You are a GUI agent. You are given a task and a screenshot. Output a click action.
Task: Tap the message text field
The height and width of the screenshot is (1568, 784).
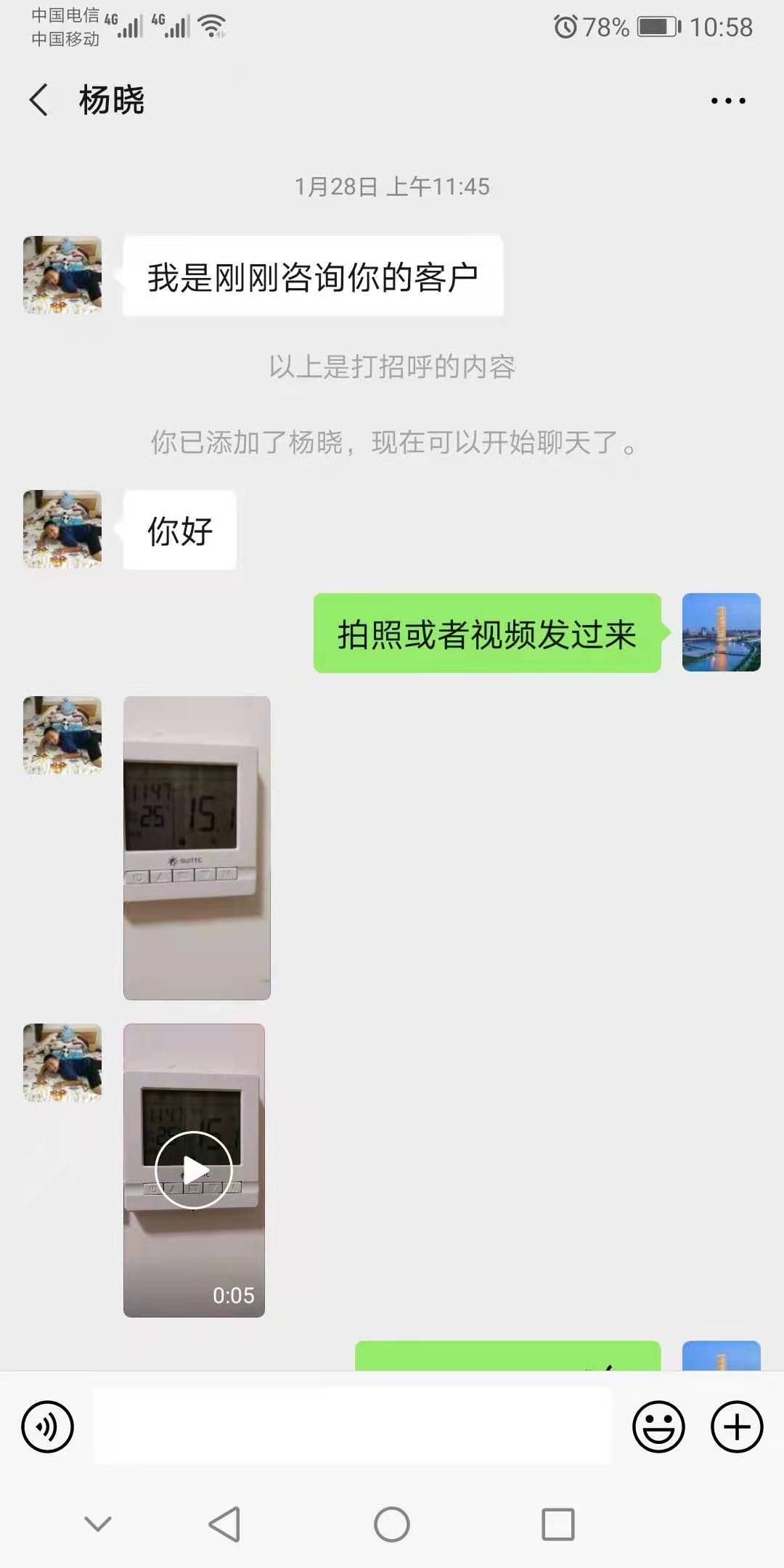[x=352, y=1426]
